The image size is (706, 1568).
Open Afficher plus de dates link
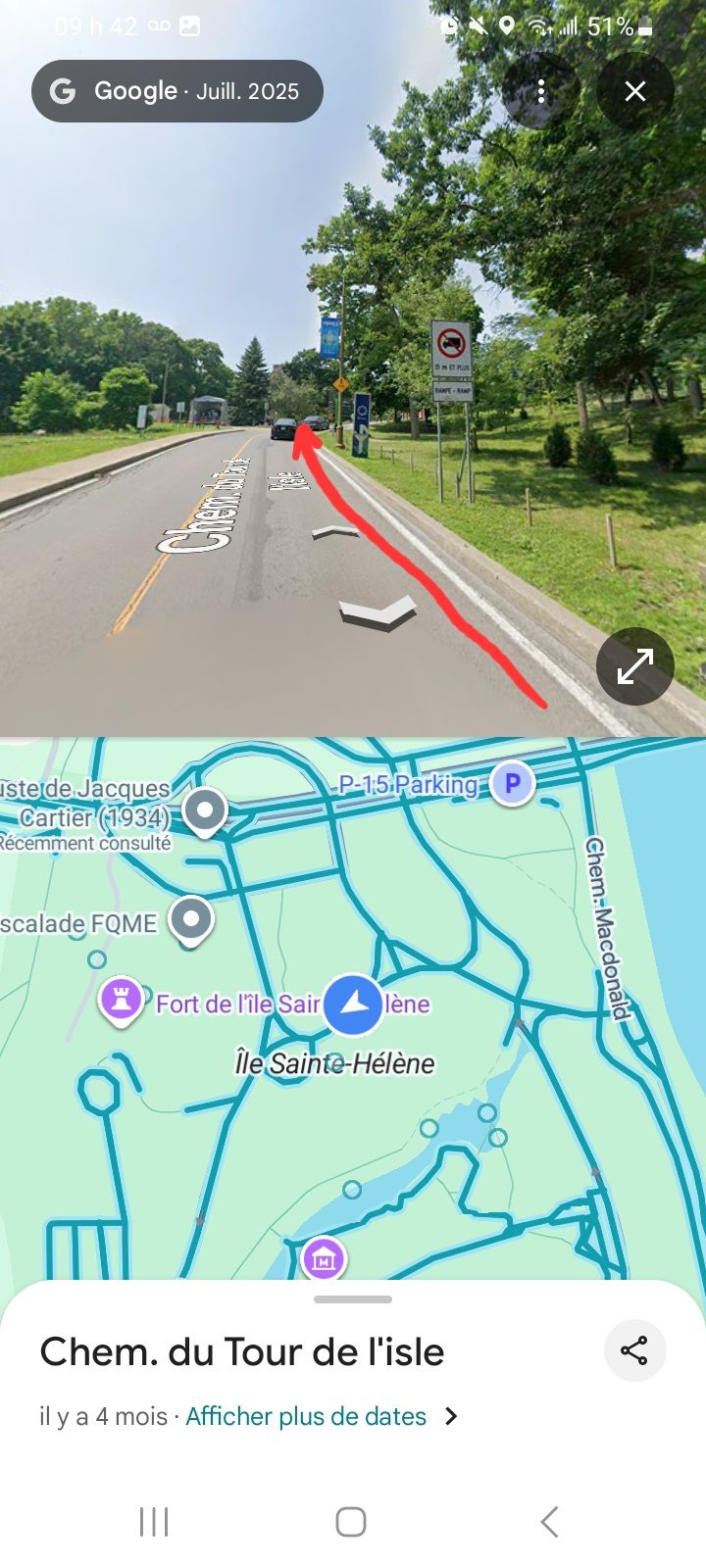306,1416
